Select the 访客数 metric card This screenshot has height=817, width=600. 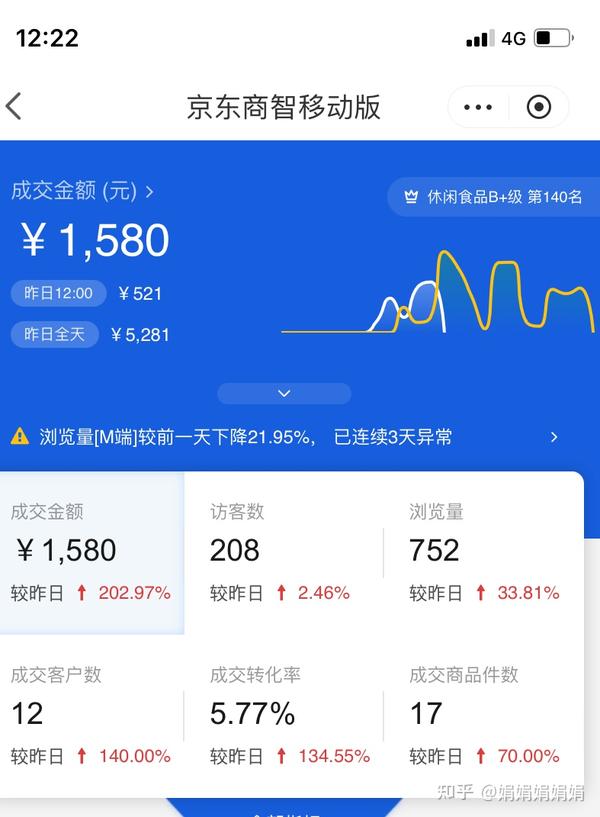click(x=283, y=552)
